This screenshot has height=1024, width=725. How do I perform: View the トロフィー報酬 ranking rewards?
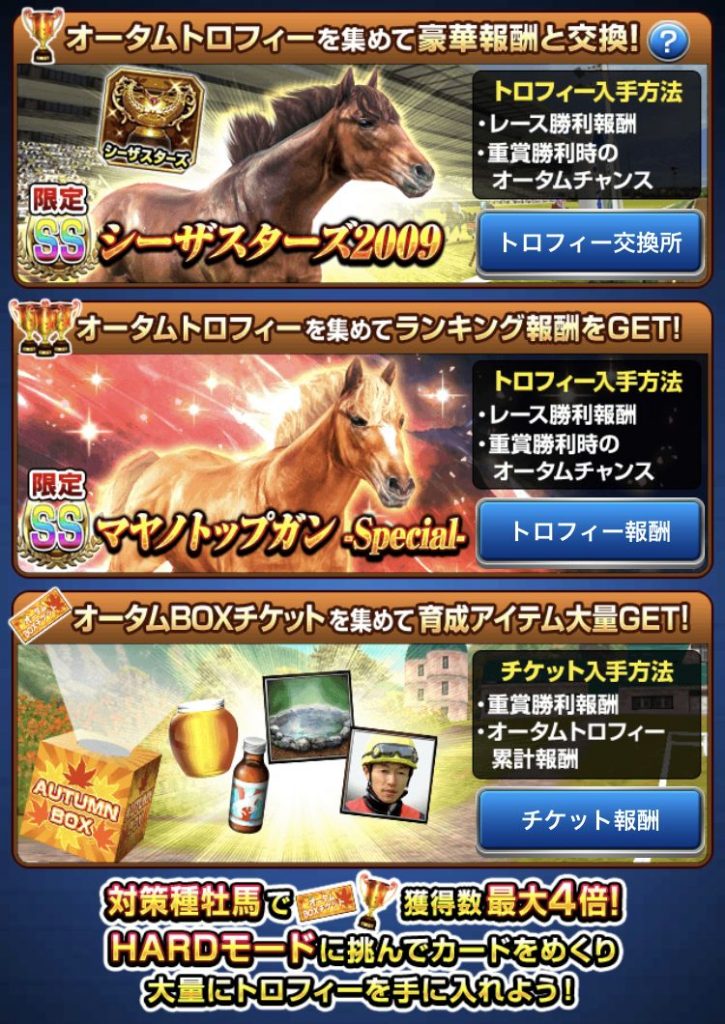point(589,531)
